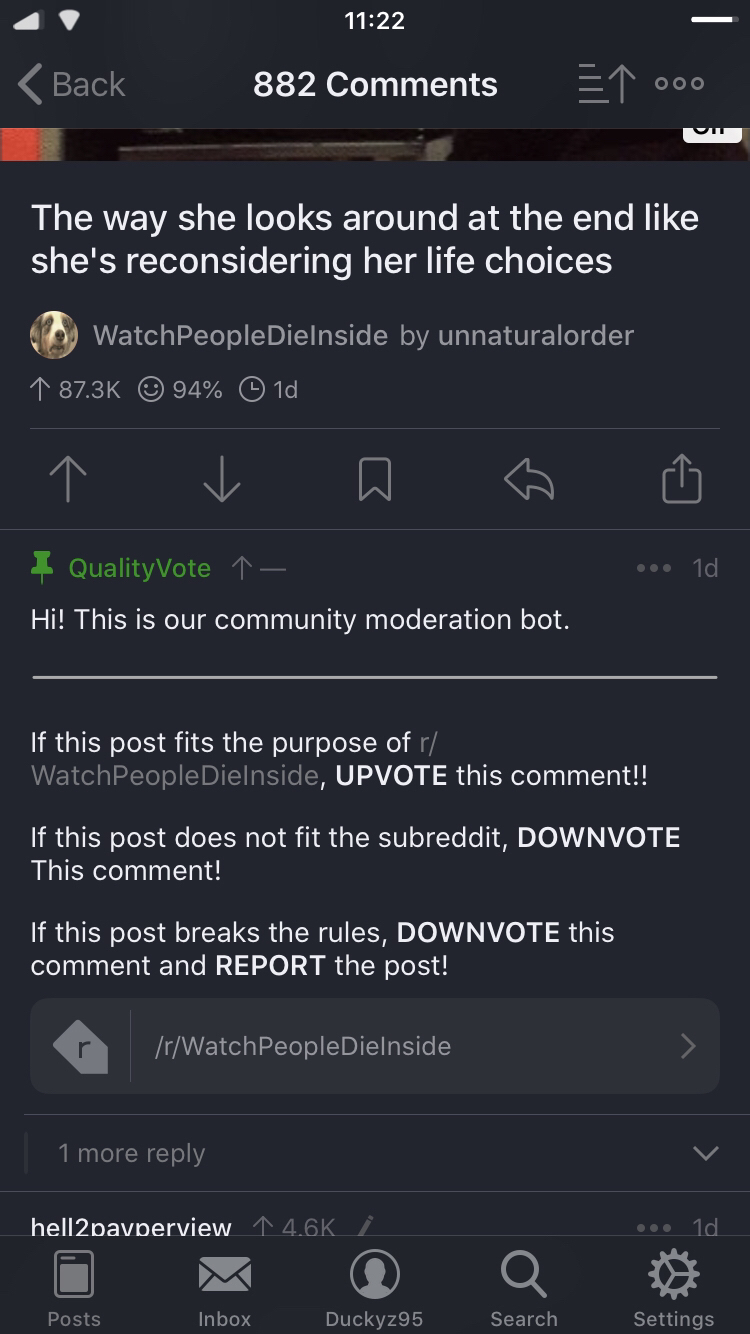The image size is (750, 1334).
Task: Open the Duckyz95 profile tab
Action: coord(375,1288)
